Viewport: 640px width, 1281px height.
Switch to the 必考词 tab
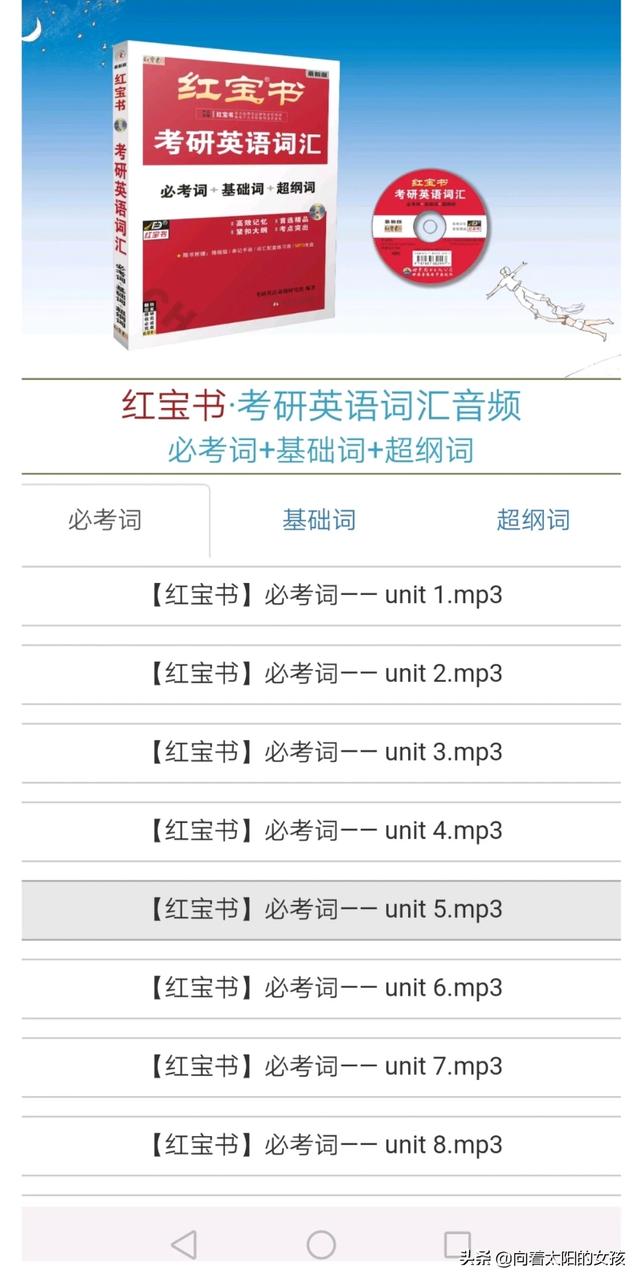[x=105, y=520]
